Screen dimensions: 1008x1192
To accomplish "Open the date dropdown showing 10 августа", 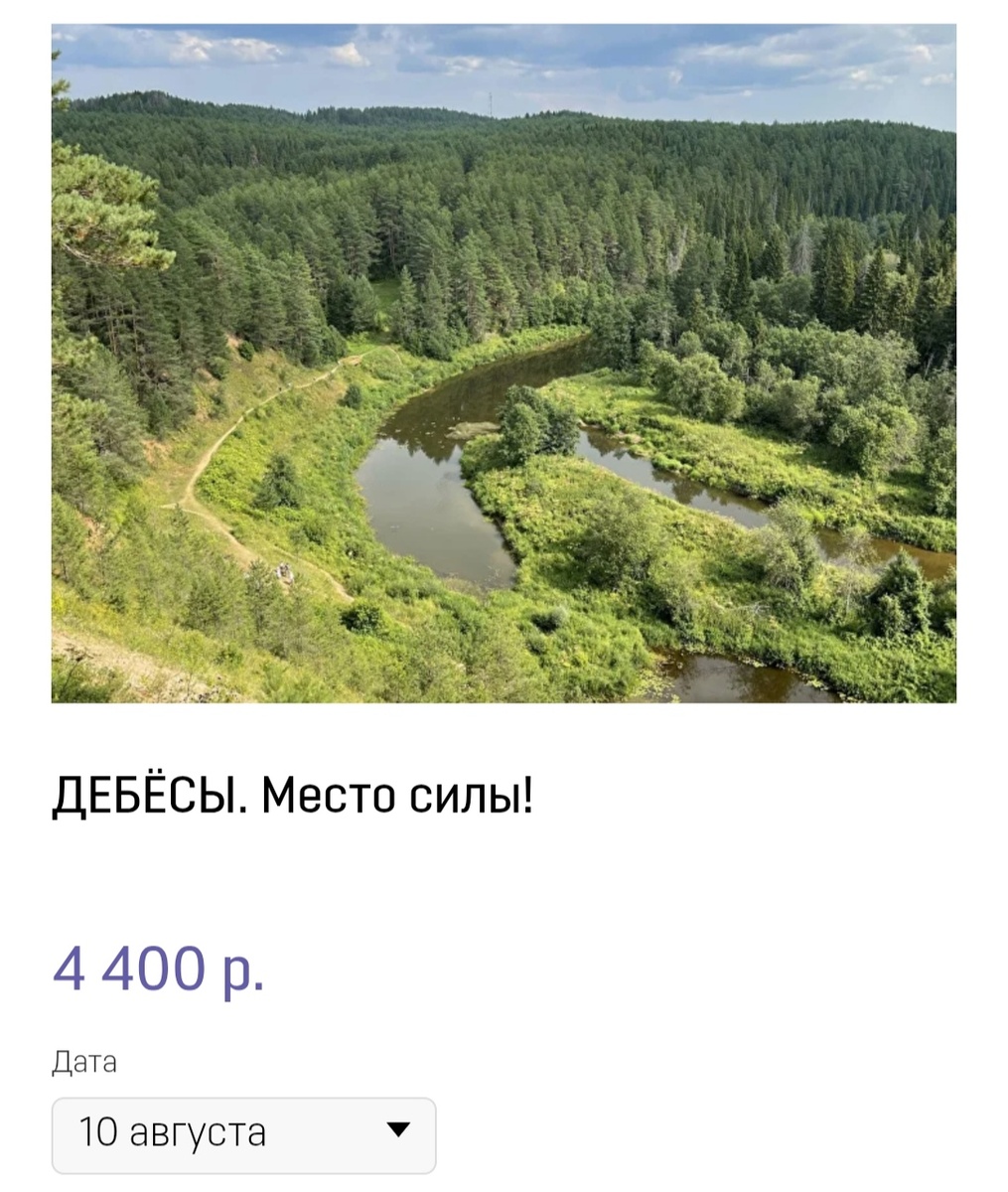I will coord(243,1132).
